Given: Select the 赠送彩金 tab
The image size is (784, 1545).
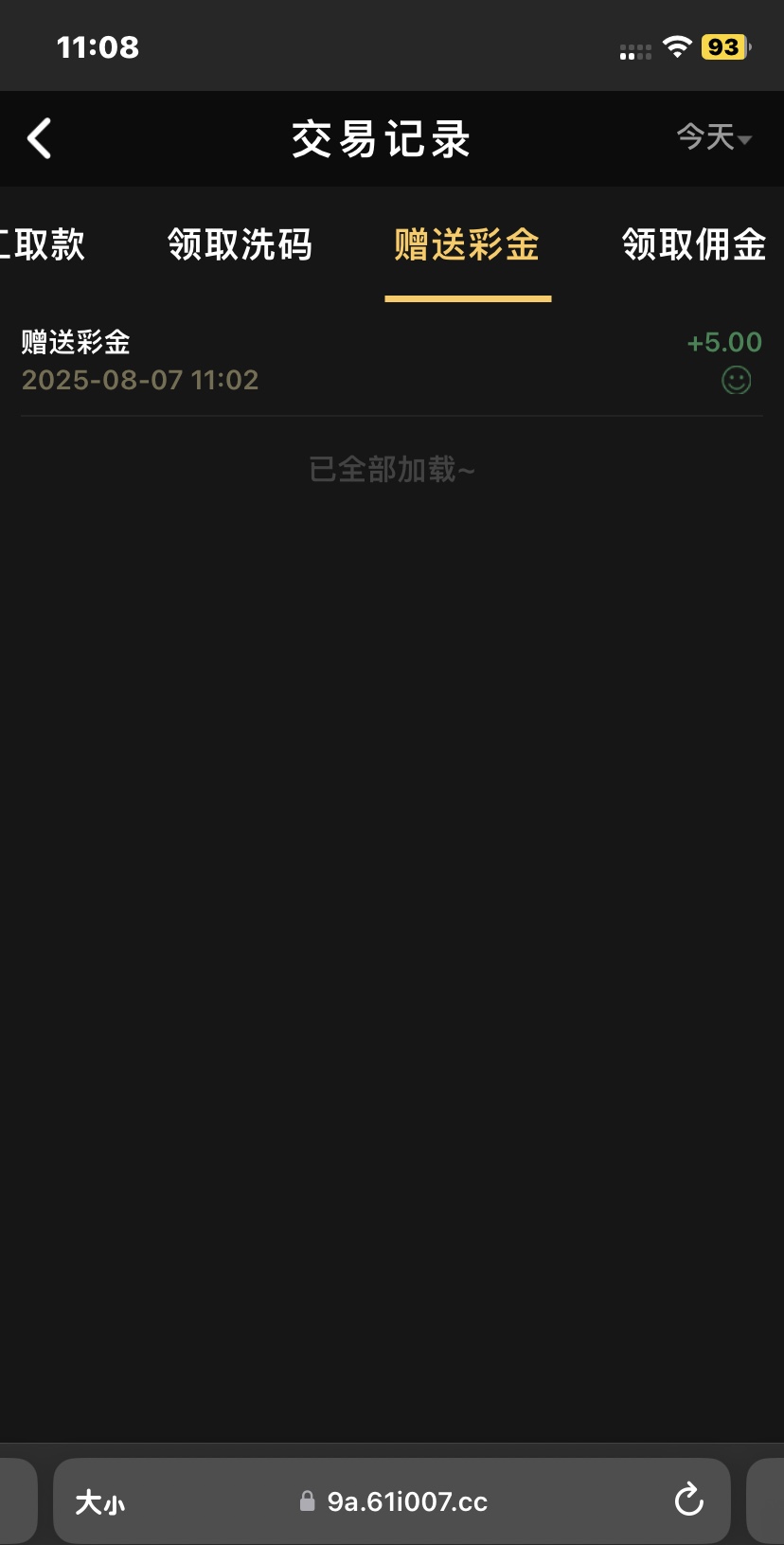Looking at the screenshot, I should pos(467,244).
